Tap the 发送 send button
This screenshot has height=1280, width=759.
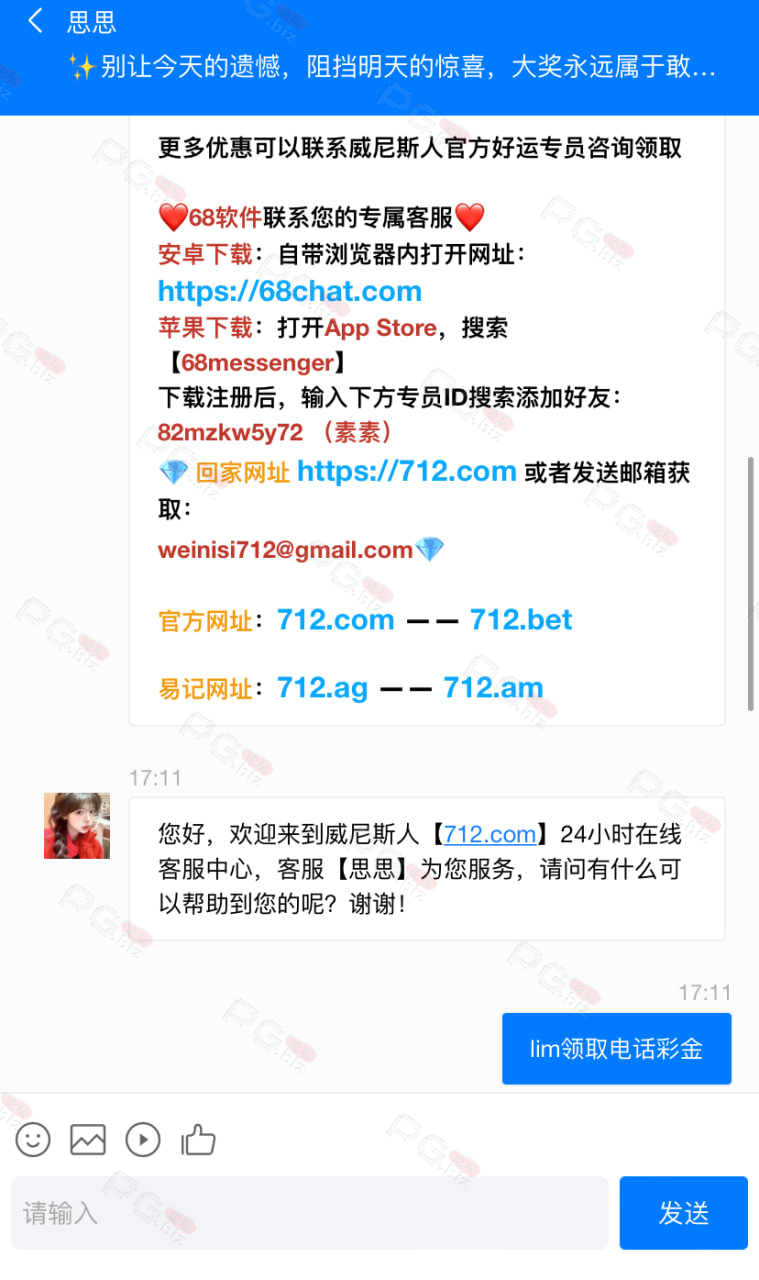click(x=684, y=1213)
